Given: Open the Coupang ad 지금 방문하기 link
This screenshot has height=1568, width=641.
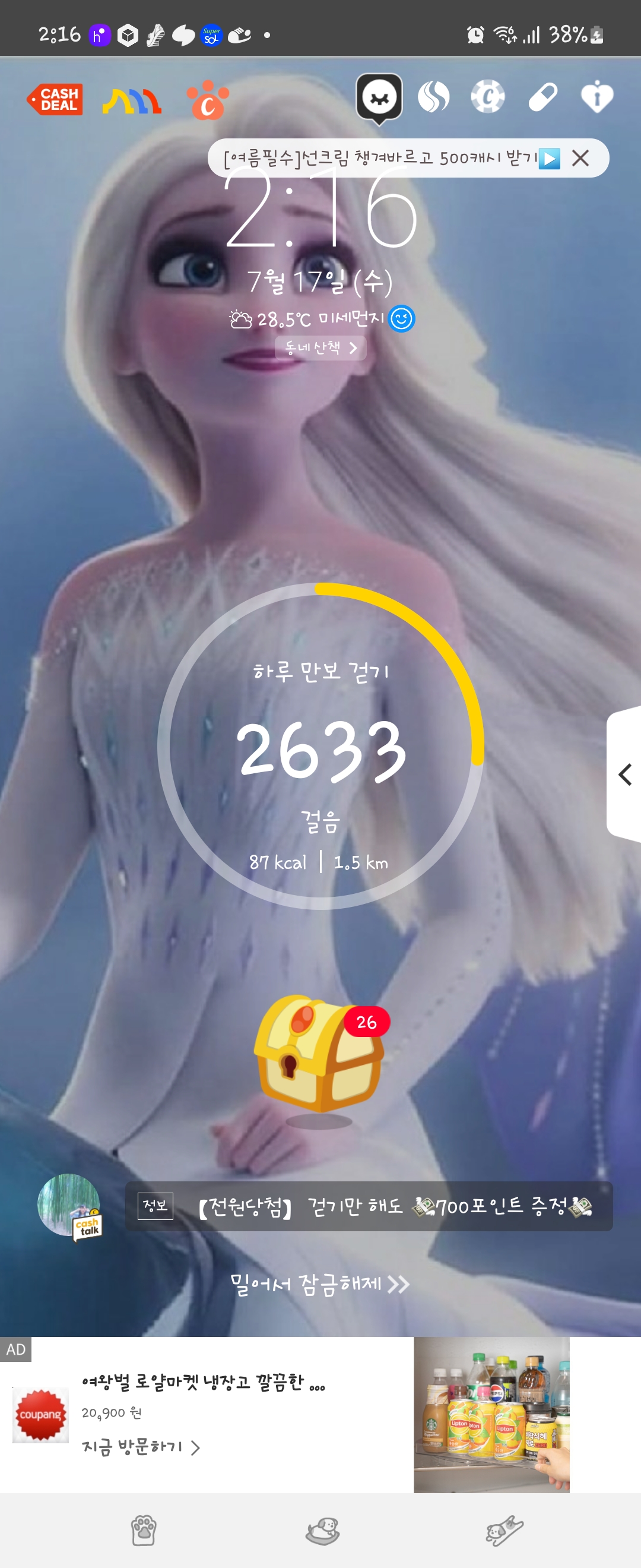Looking at the screenshot, I should click(x=141, y=1447).
